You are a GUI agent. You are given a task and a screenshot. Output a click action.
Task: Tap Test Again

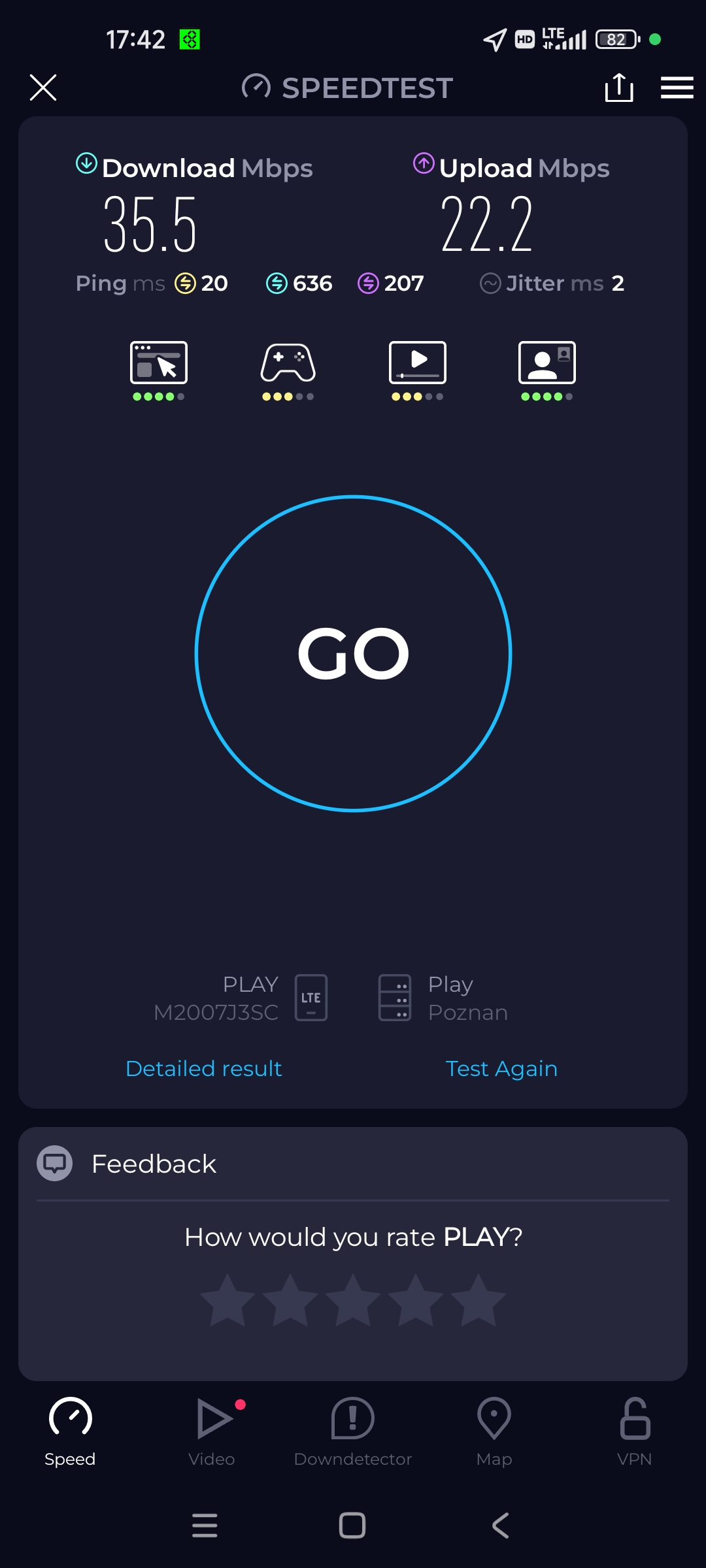[x=501, y=1069]
